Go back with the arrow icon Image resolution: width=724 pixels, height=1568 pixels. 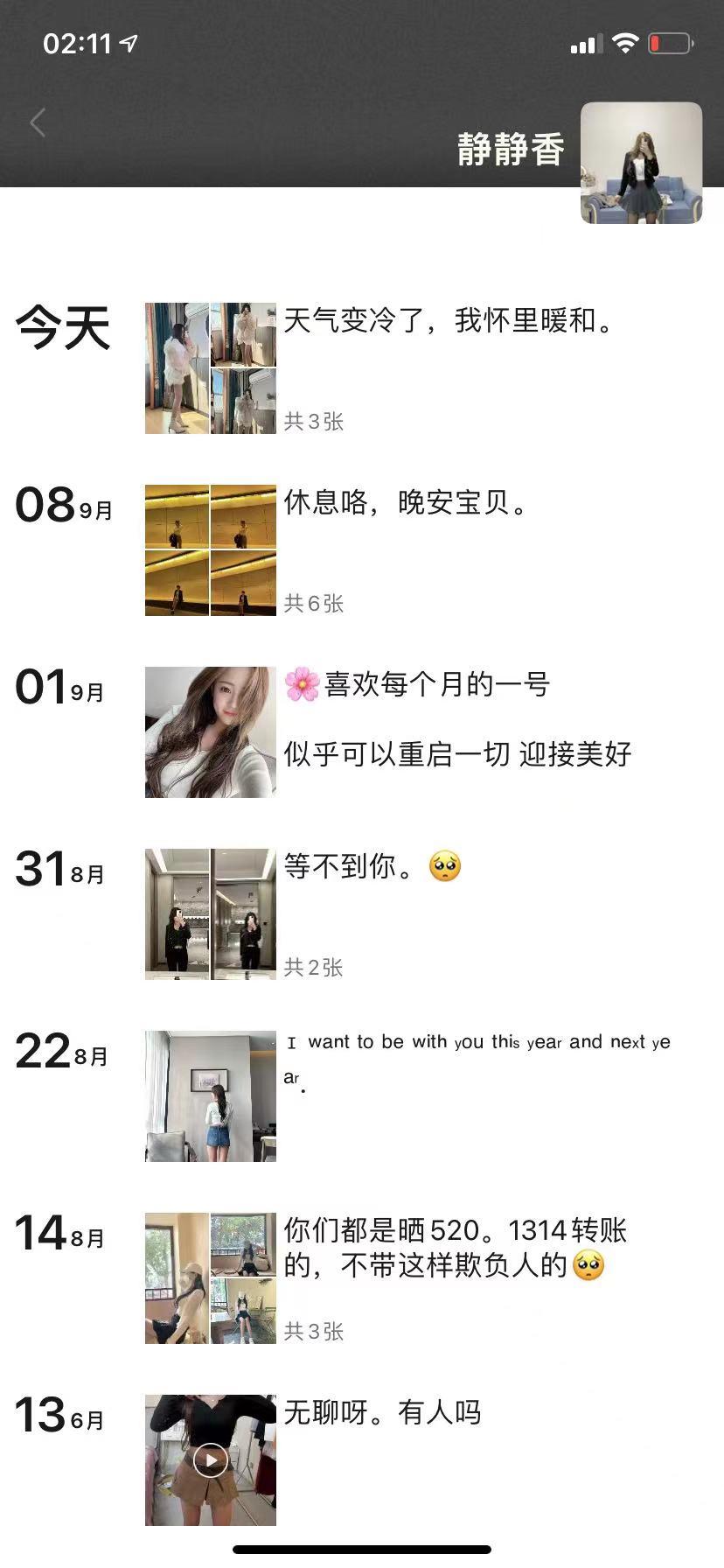(x=38, y=122)
